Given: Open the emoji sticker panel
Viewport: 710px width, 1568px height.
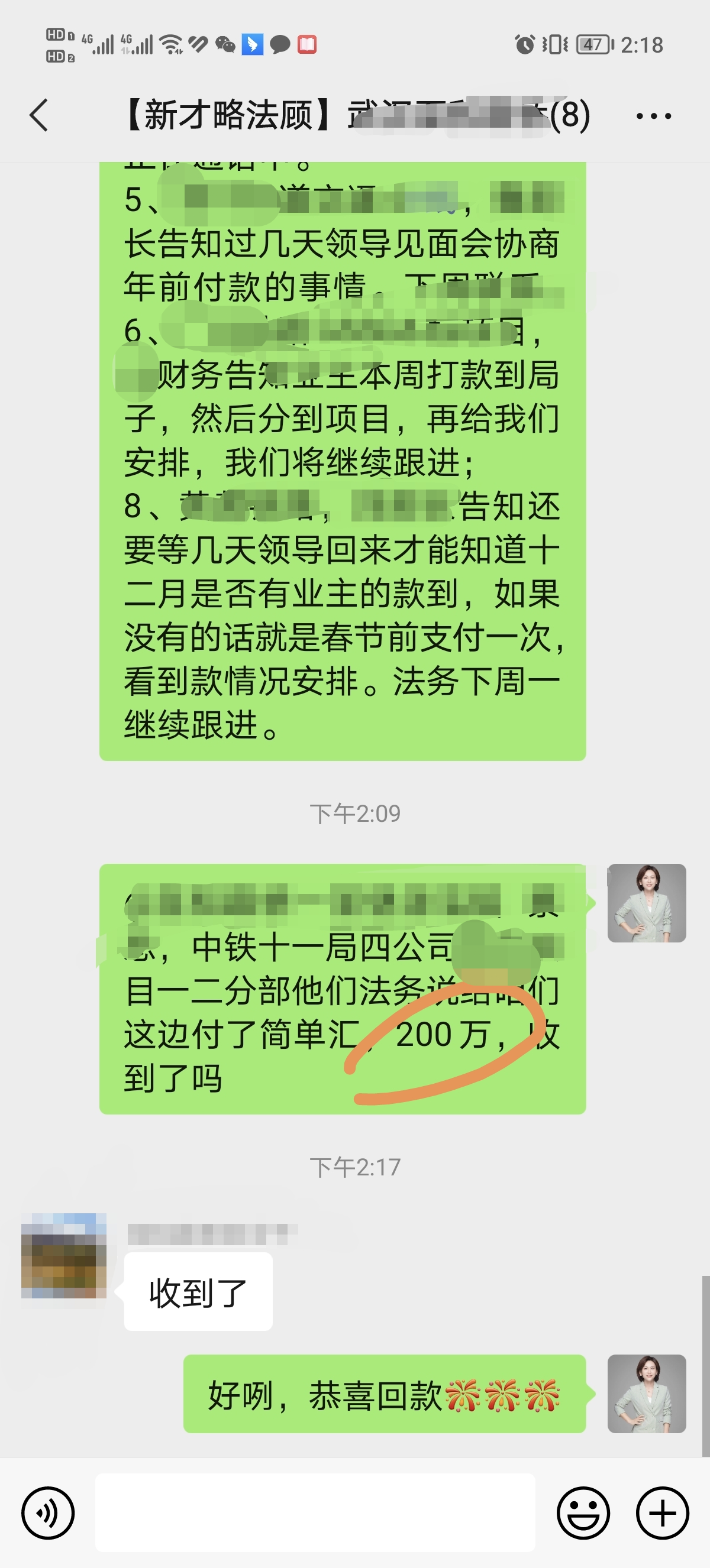Looking at the screenshot, I should (583, 1512).
